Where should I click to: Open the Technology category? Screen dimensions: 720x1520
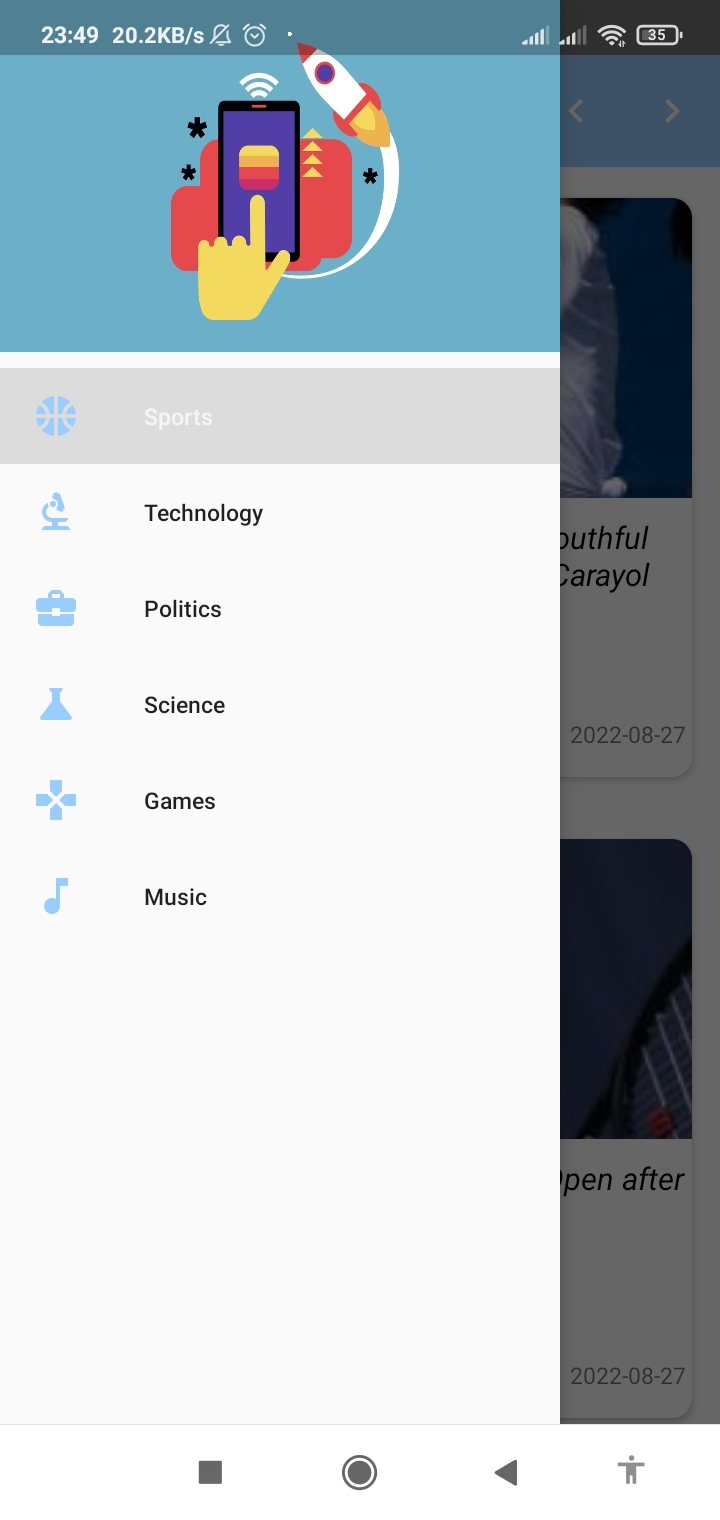(203, 512)
